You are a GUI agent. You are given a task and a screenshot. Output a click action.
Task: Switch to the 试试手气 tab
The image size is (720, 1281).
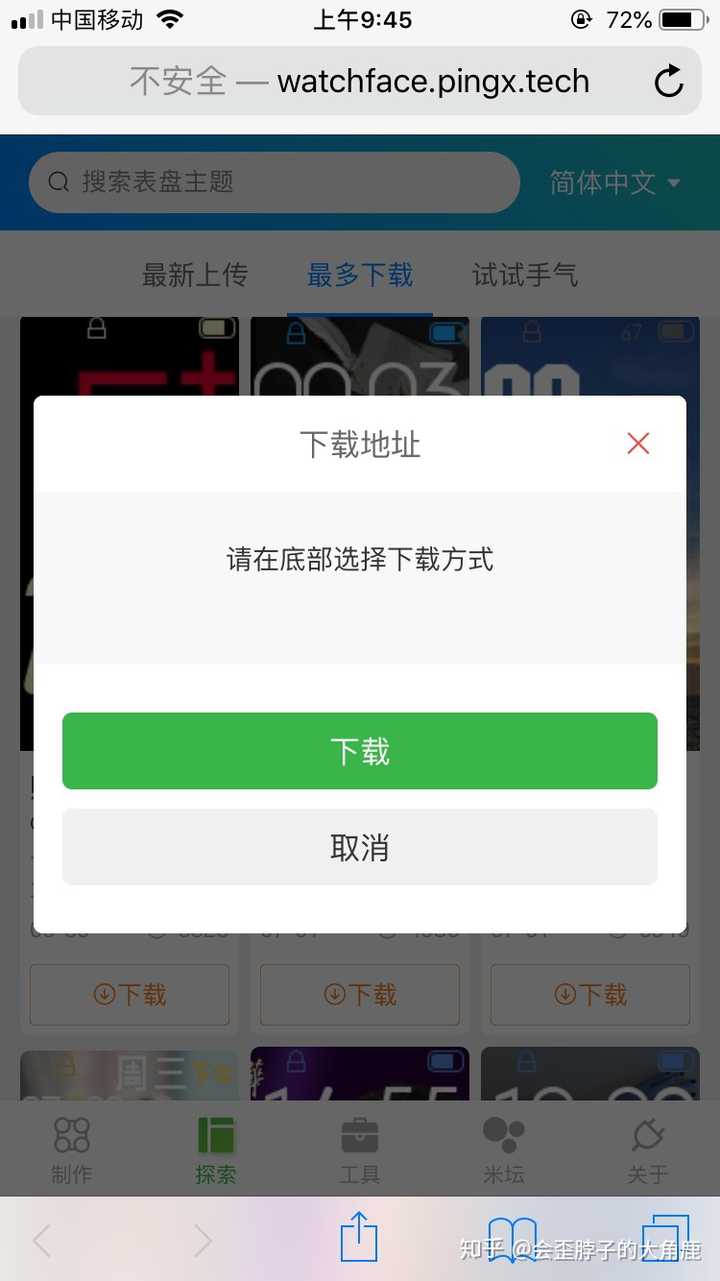[525, 275]
